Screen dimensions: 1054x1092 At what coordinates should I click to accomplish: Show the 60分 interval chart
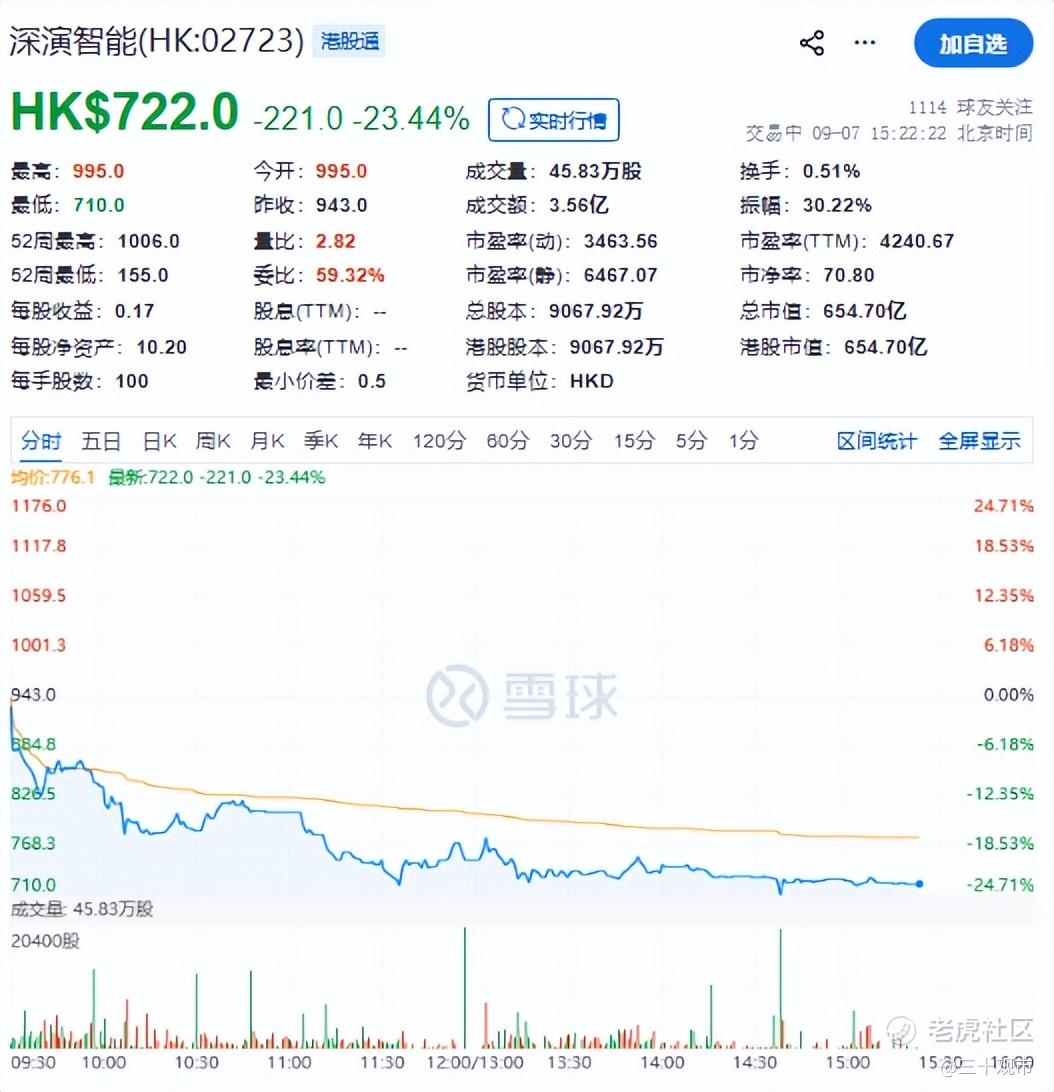[508, 441]
